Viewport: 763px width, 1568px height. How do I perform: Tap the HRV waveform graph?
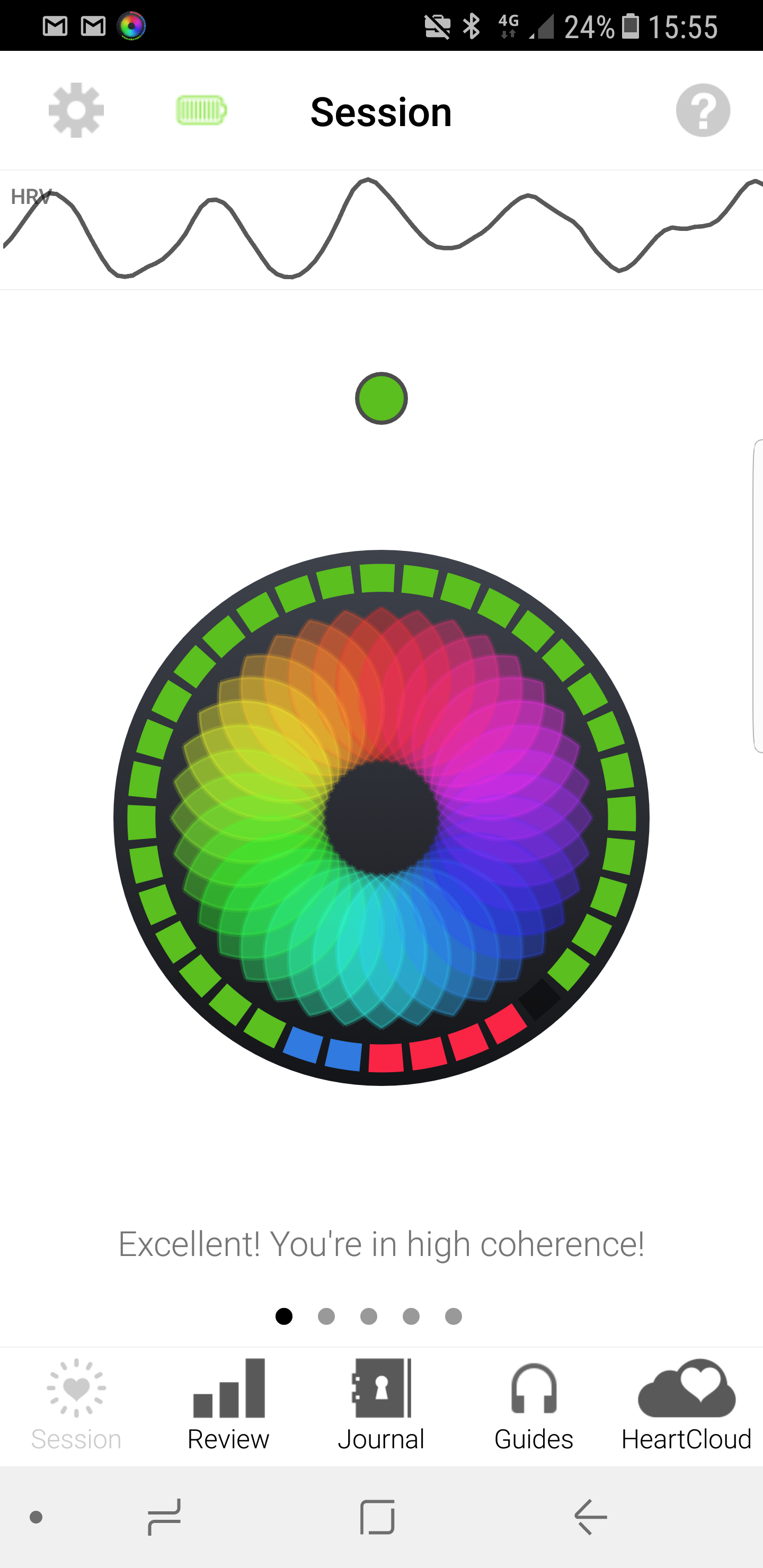click(x=381, y=229)
